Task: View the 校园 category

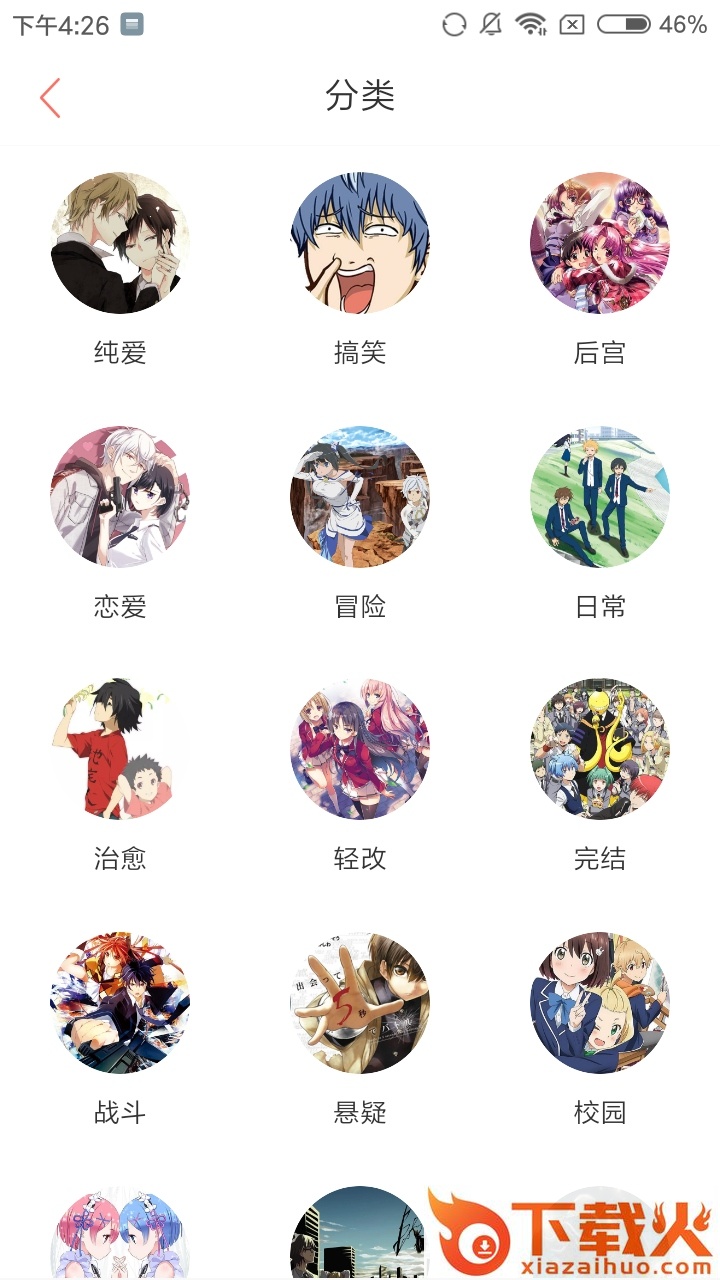Action: [x=600, y=1003]
